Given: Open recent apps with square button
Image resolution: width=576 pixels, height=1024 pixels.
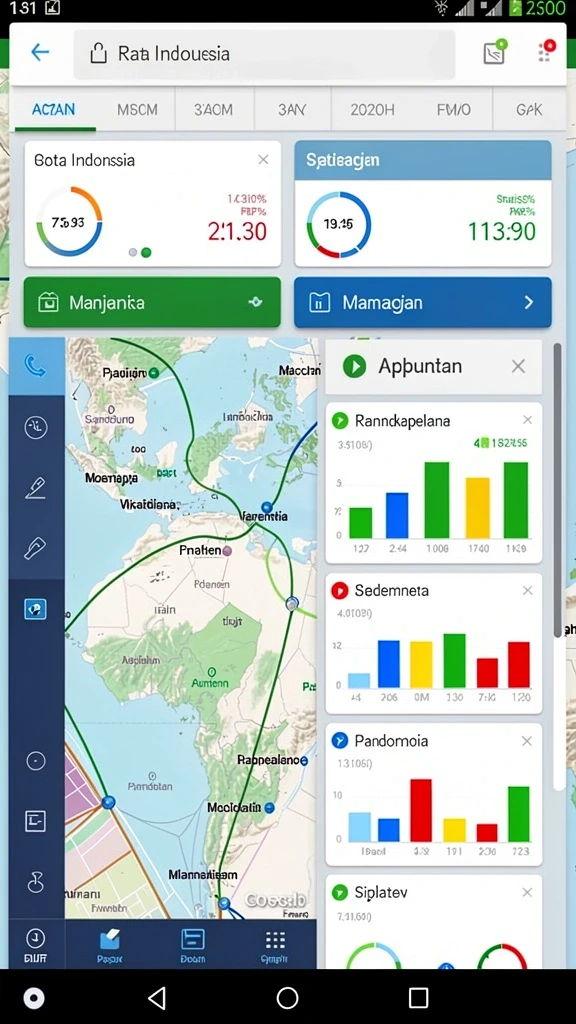Looking at the screenshot, I should [x=418, y=998].
